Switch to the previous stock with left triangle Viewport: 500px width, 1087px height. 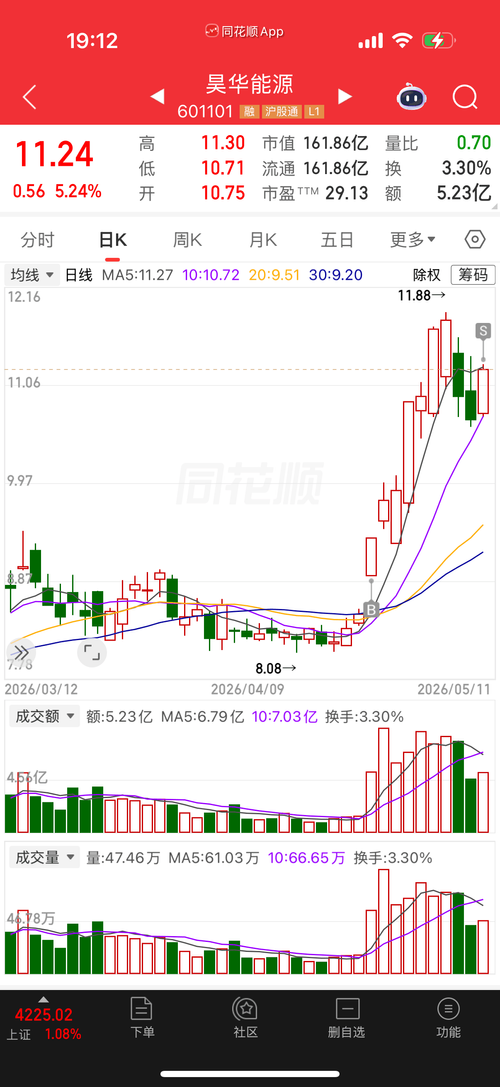(158, 96)
